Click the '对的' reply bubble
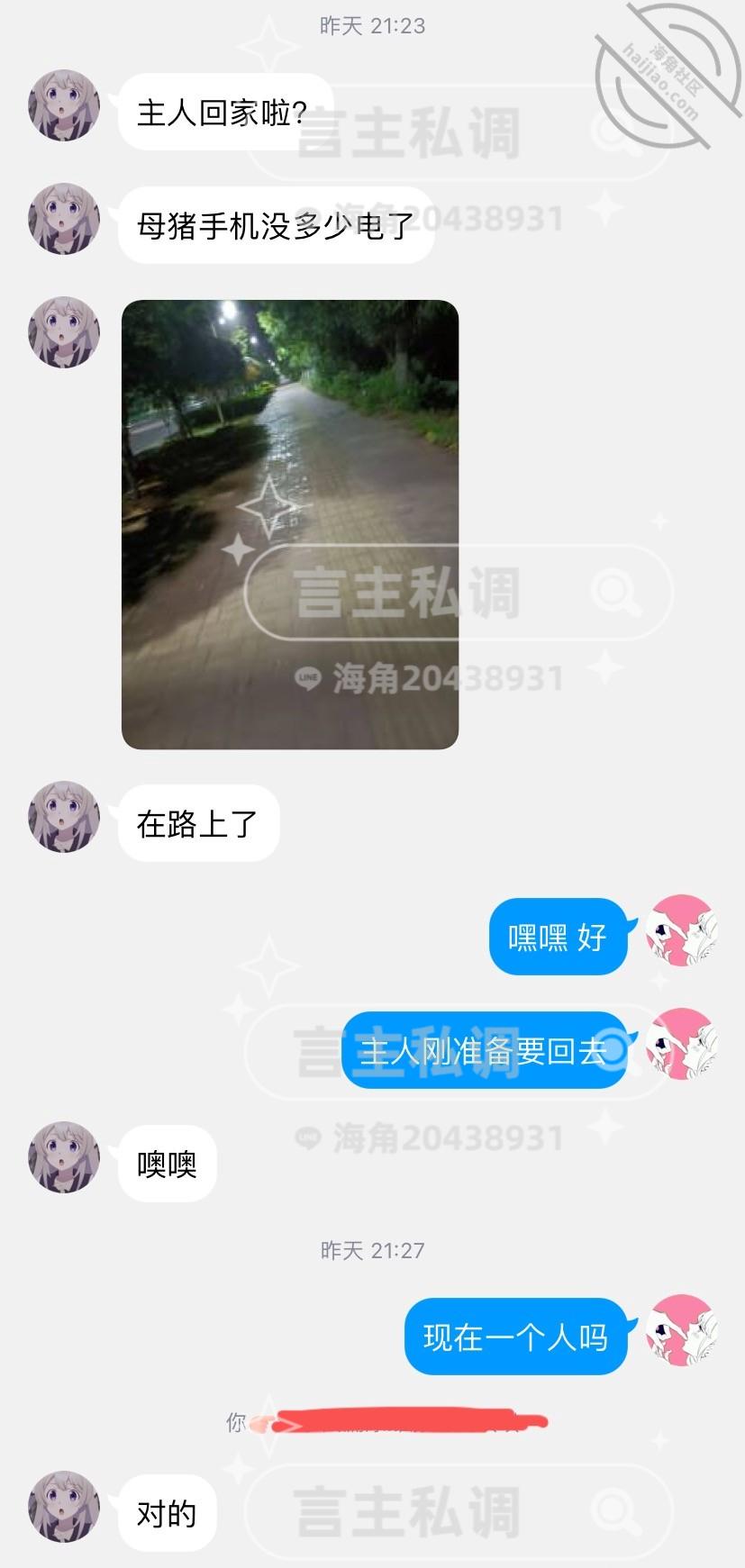745x1568 pixels. [x=166, y=1513]
